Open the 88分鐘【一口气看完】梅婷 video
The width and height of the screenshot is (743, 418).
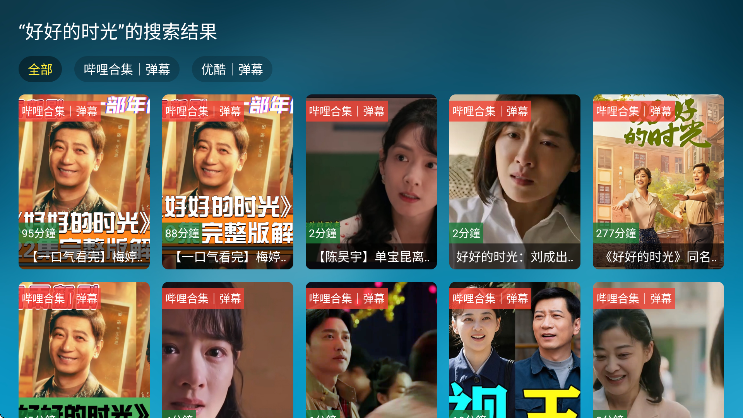(227, 181)
